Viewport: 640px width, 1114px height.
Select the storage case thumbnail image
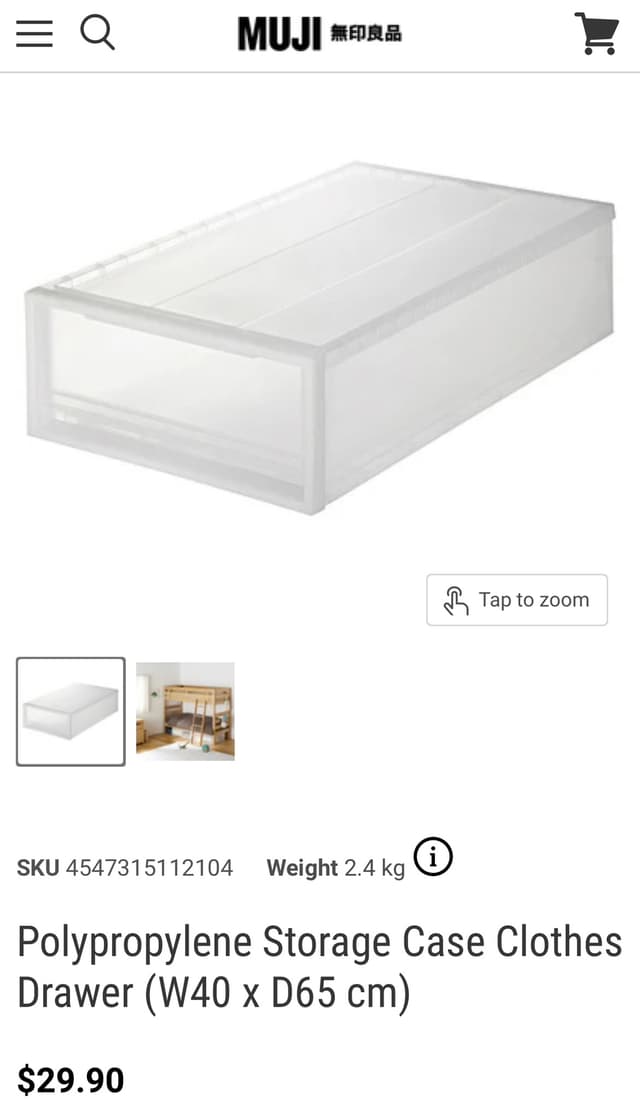[71, 711]
